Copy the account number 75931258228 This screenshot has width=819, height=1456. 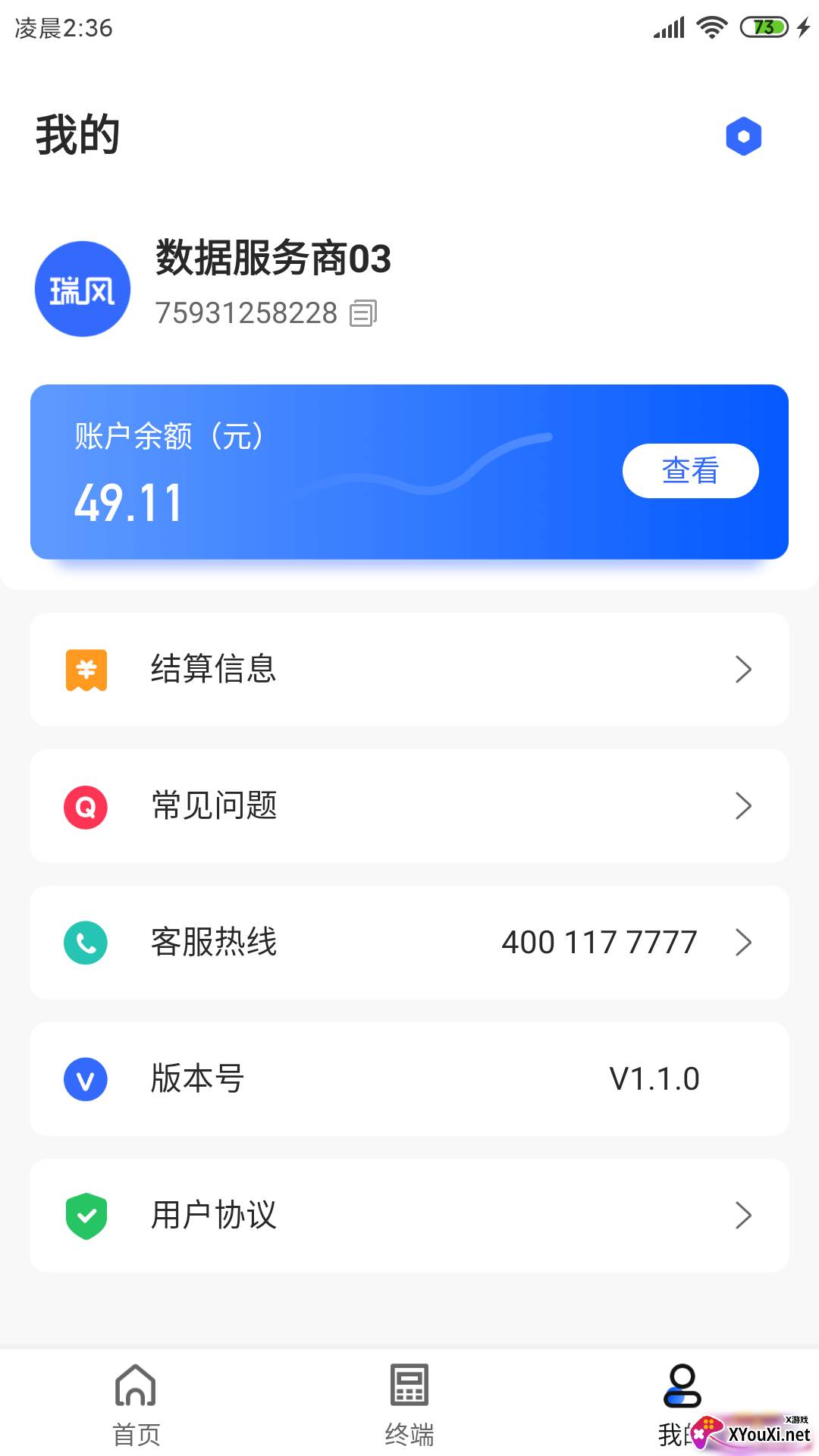pyautogui.click(x=363, y=312)
